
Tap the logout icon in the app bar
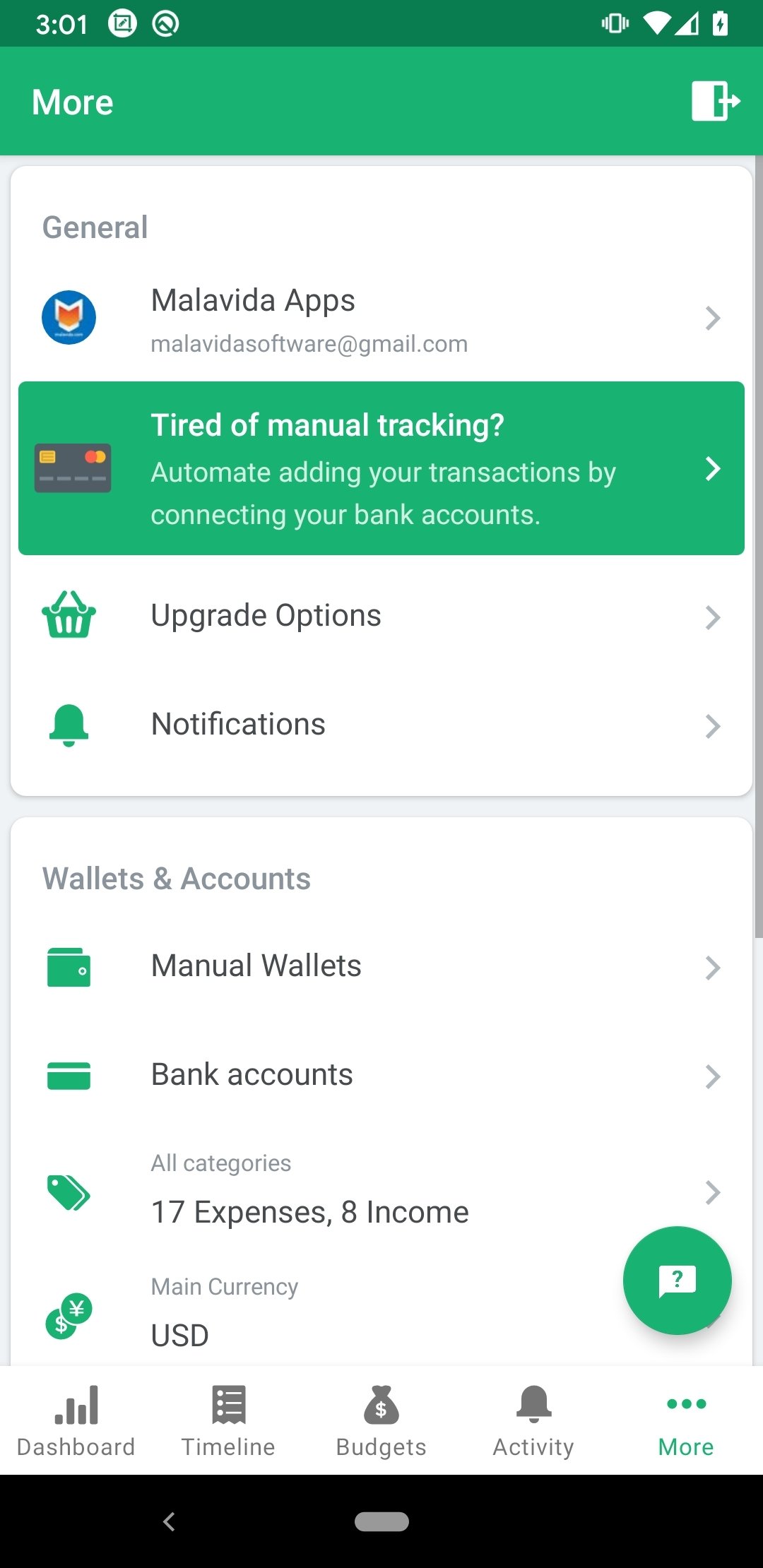715,101
